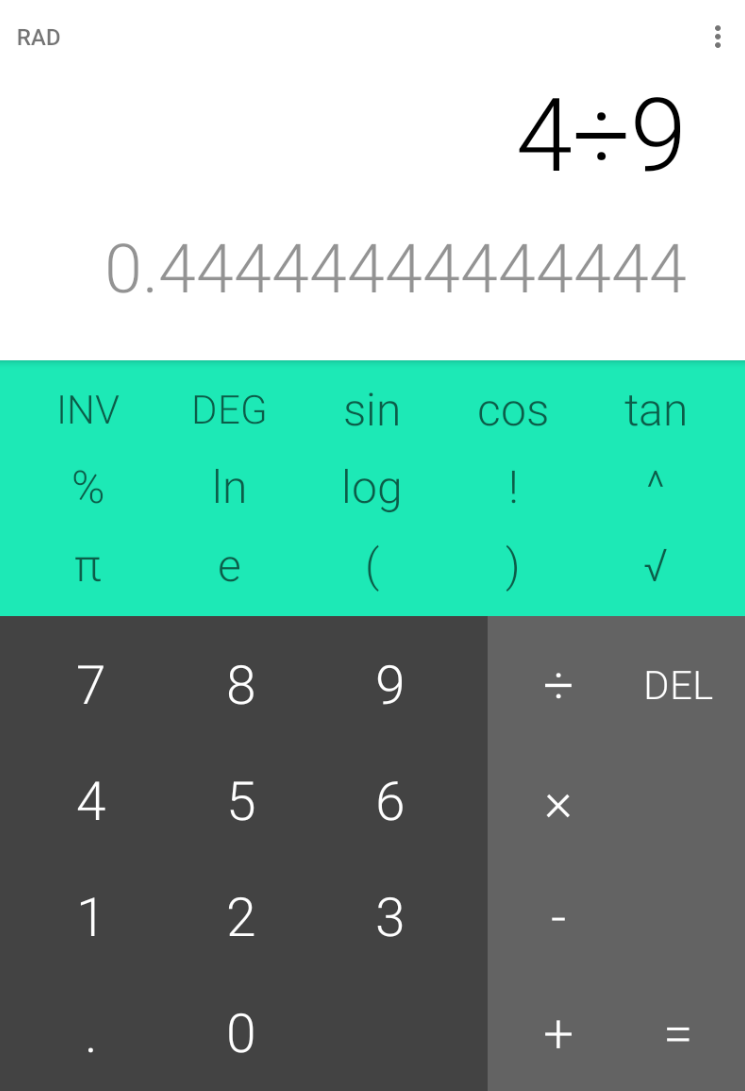The width and height of the screenshot is (745, 1091).
Task: Toggle the INV inverse functions key
Action: (88, 410)
